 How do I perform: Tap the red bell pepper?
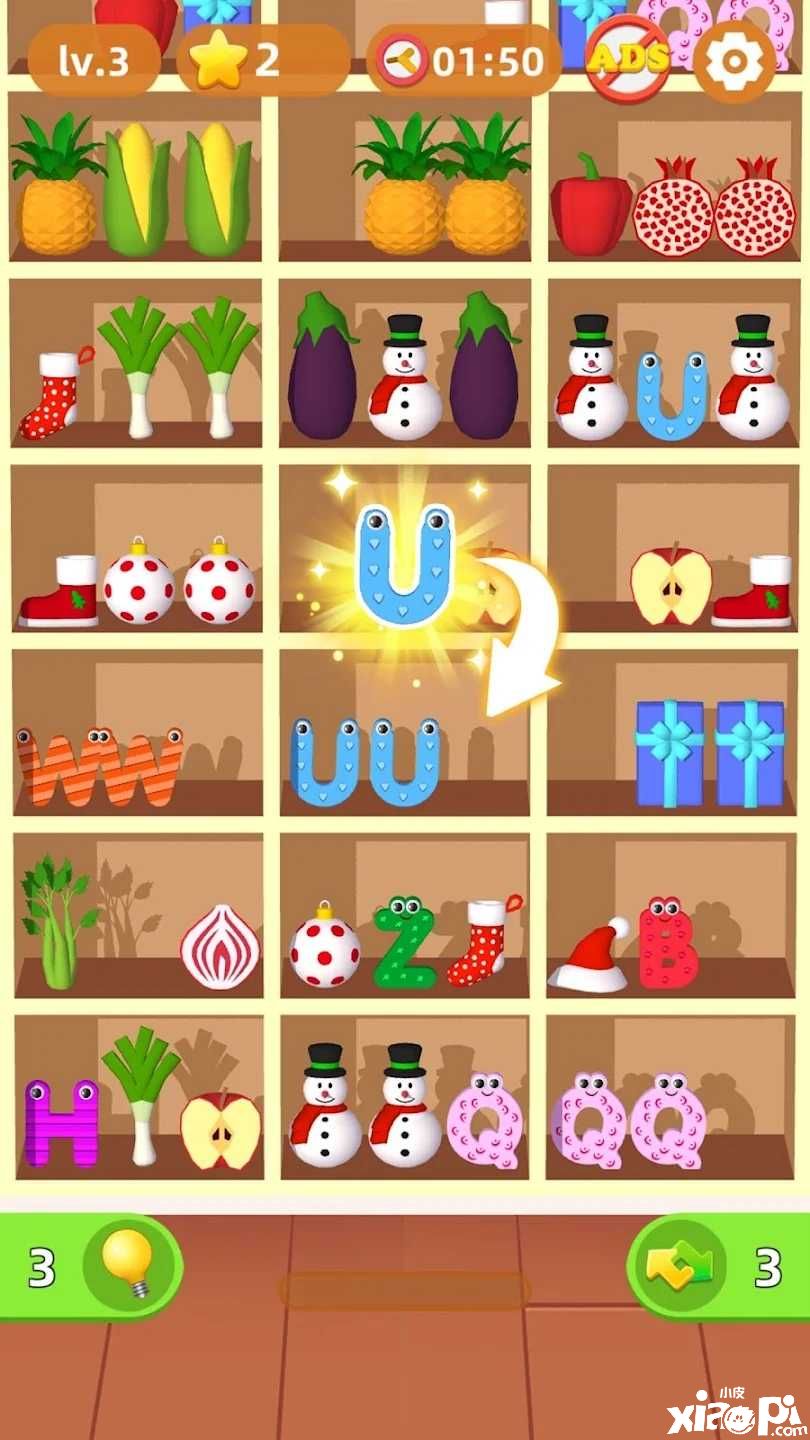pos(590,204)
